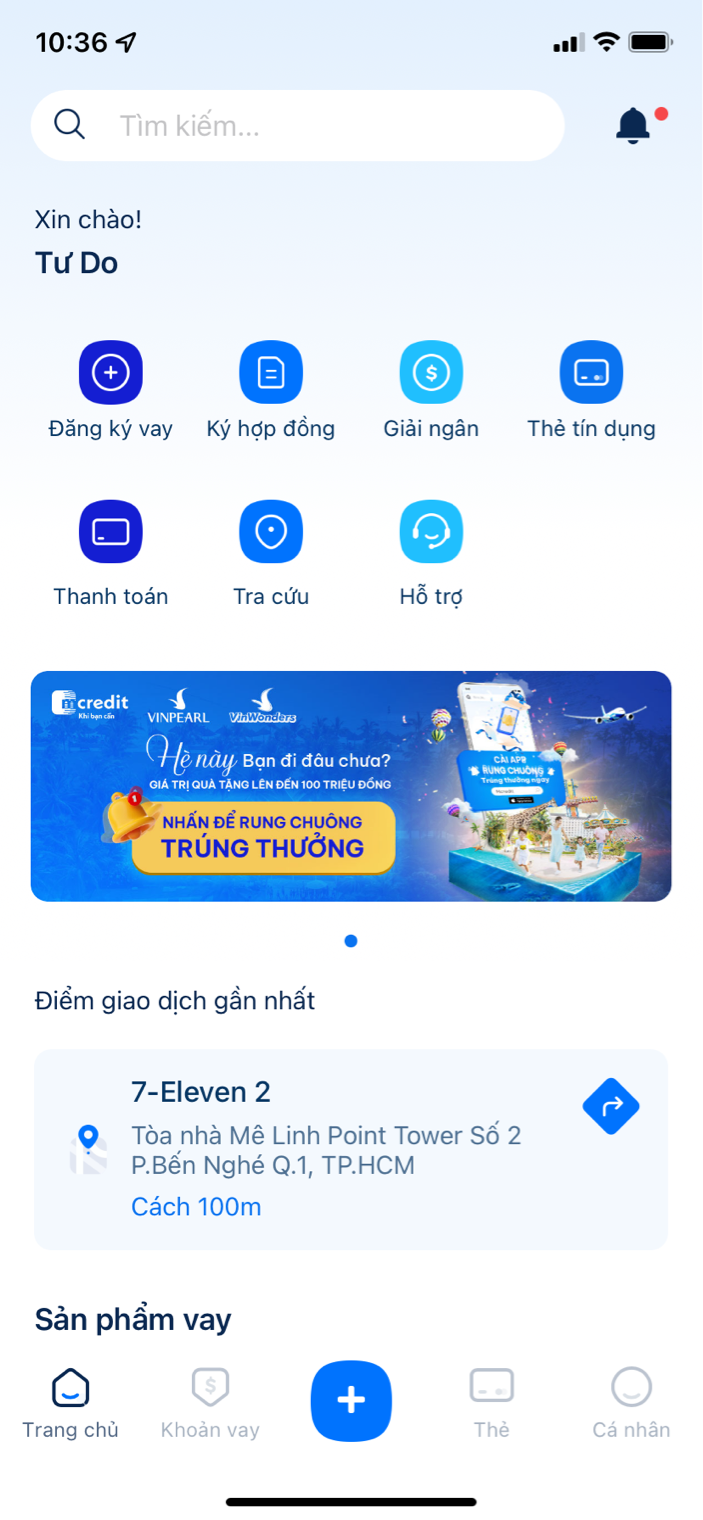Screen dimensions: 703x1520
Task: Open Giải ngân
Action: coord(431,373)
